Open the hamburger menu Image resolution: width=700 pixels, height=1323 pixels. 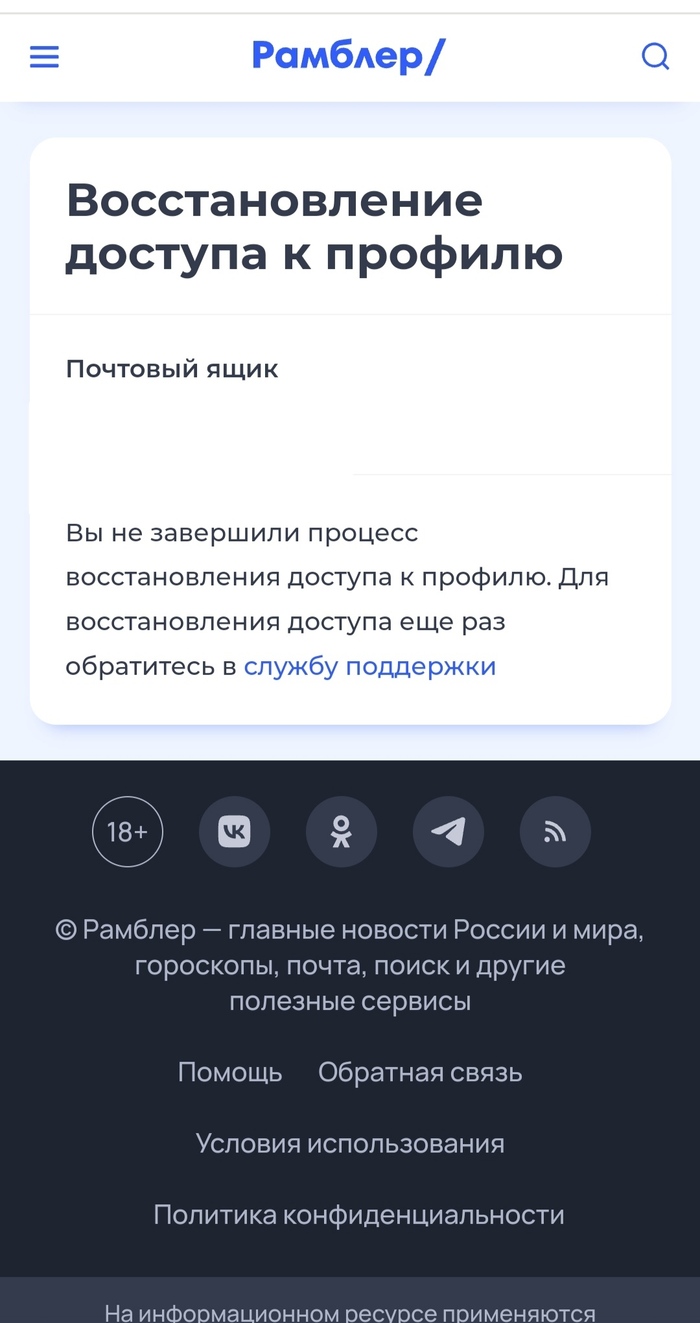(x=44, y=57)
